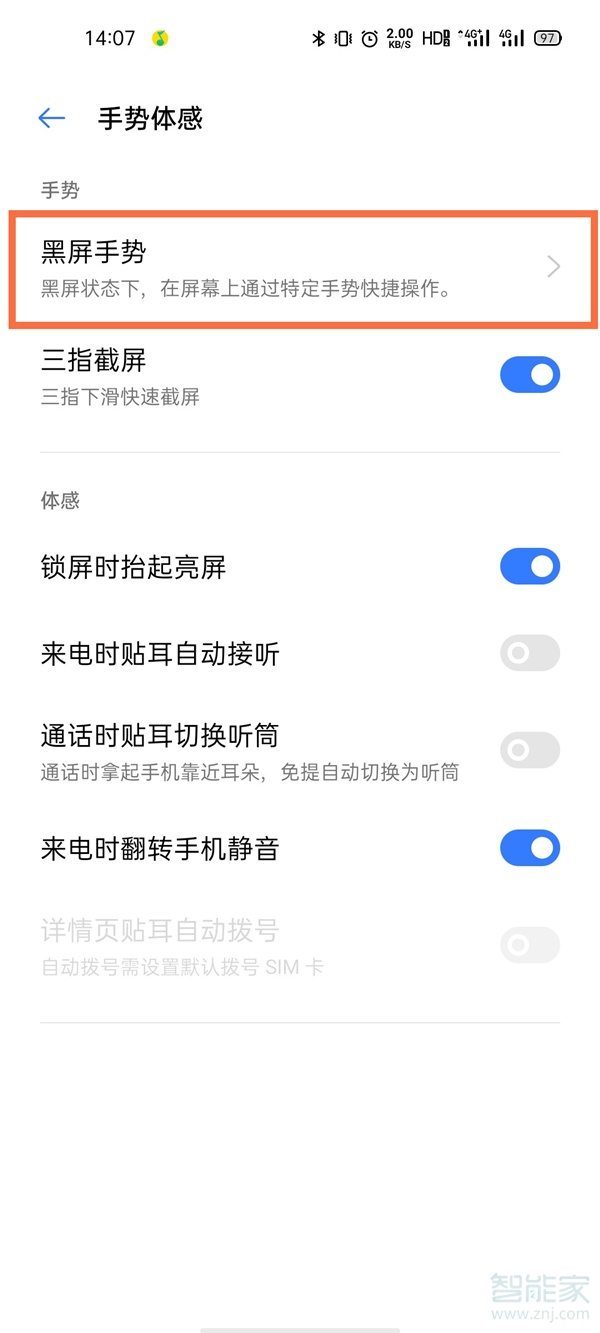Turn on 通话时贴耳切换听筒
Screen dimensions: 600x1333
click(529, 750)
